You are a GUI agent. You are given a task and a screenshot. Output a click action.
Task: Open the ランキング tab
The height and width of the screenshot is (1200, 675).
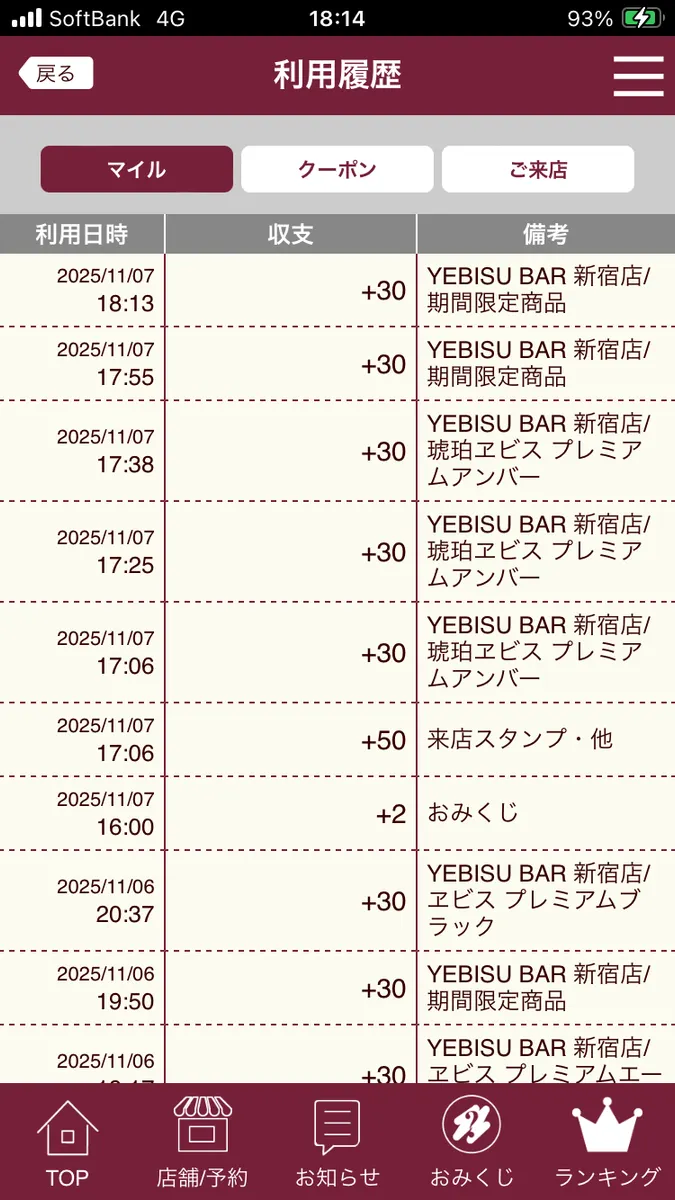pyautogui.click(x=607, y=1142)
